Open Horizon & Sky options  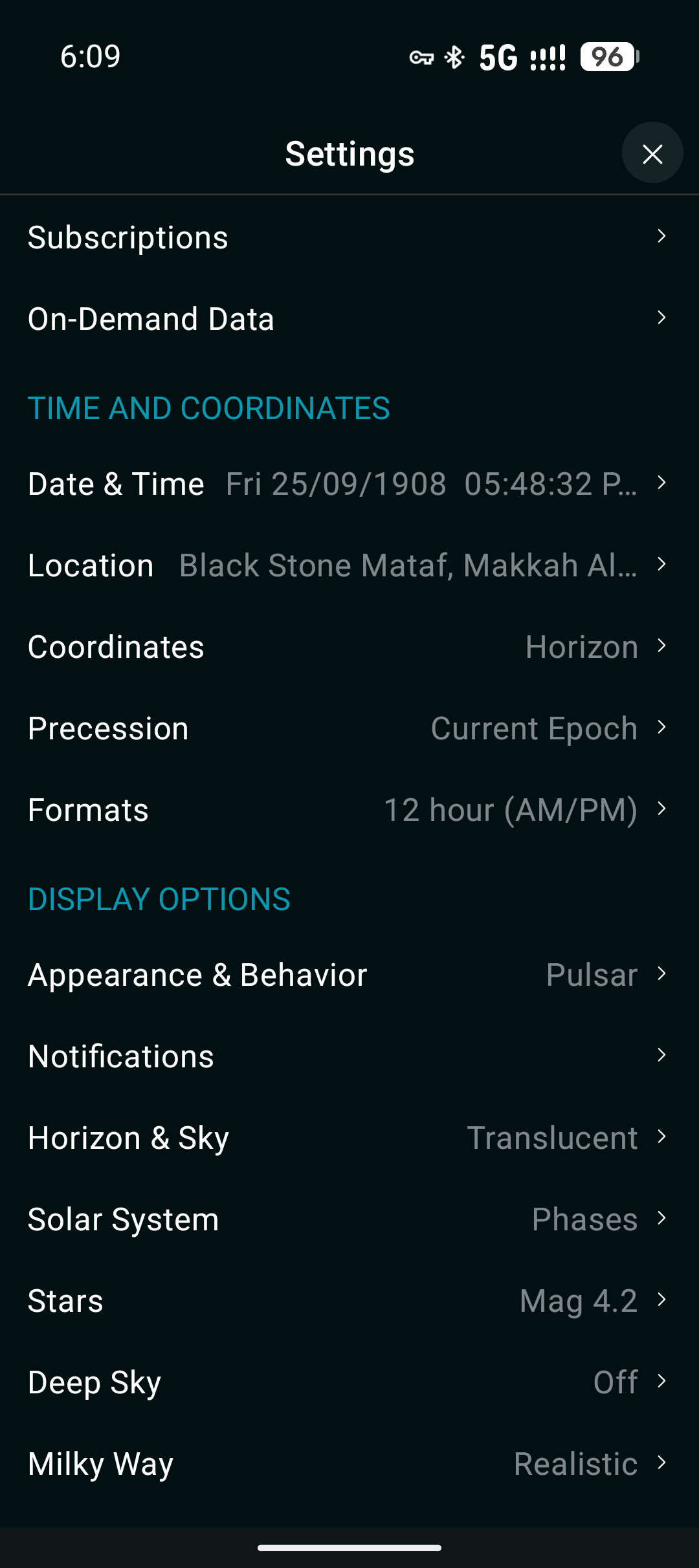349,1137
